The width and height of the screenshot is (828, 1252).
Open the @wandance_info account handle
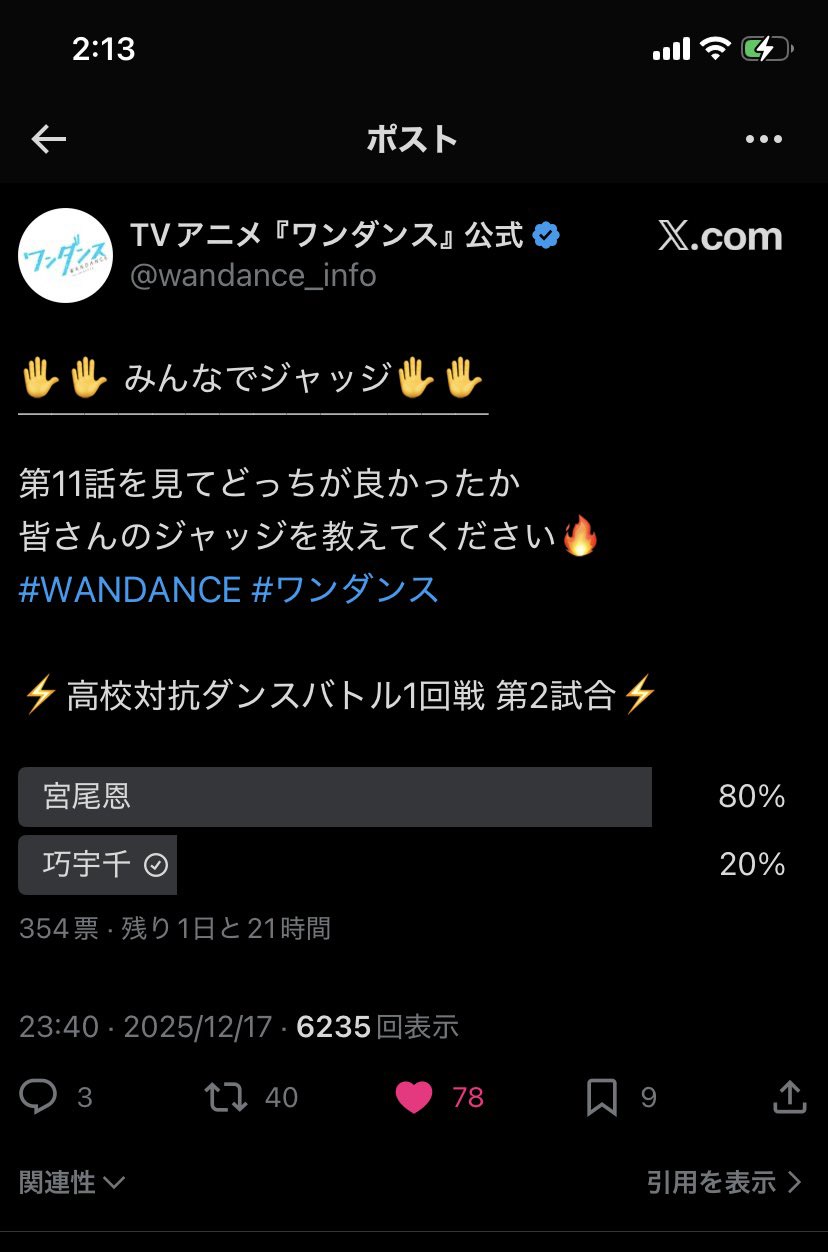click(253, 275)
